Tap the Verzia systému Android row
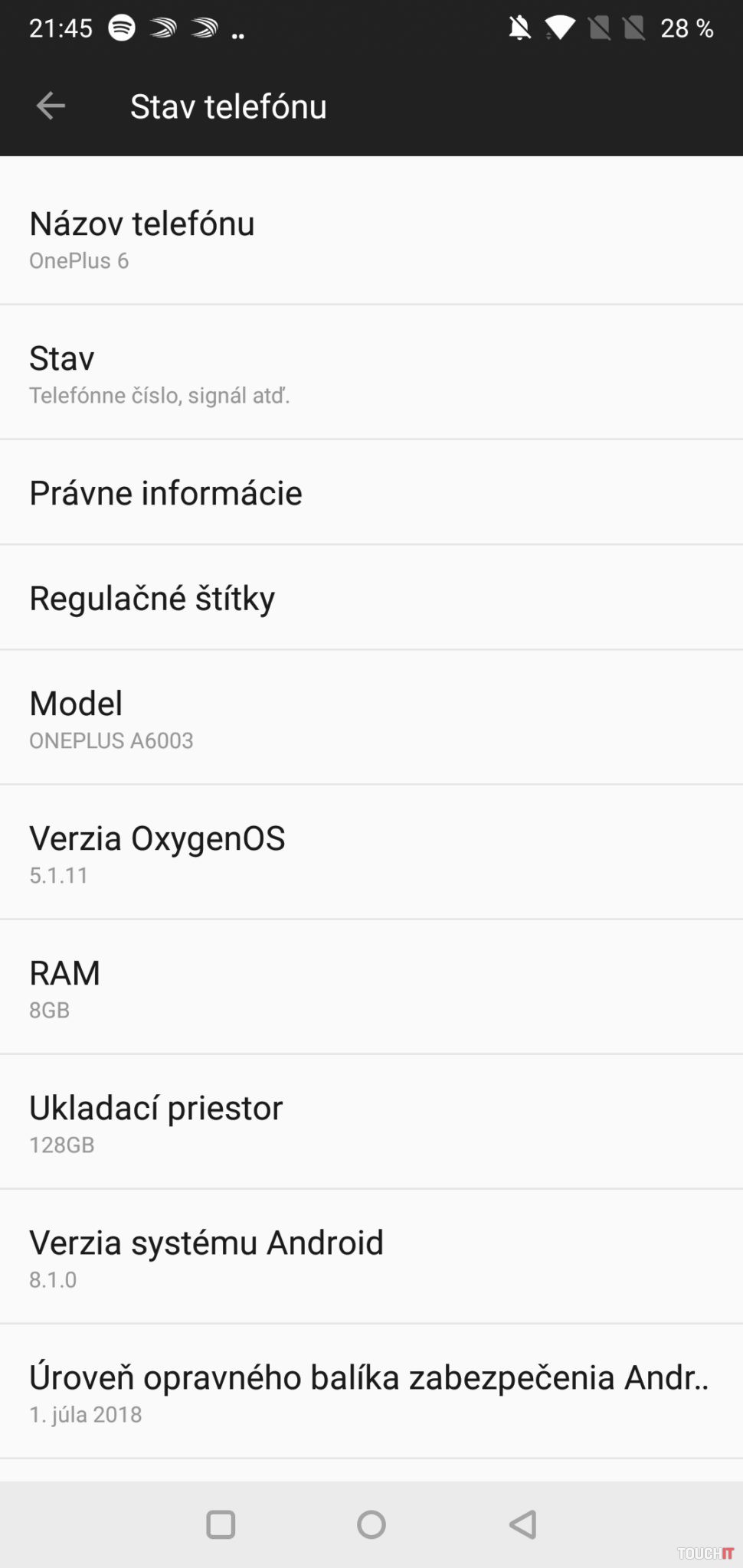The width and height of the screenshot is (743, 1568). [x=371, y=1257]
